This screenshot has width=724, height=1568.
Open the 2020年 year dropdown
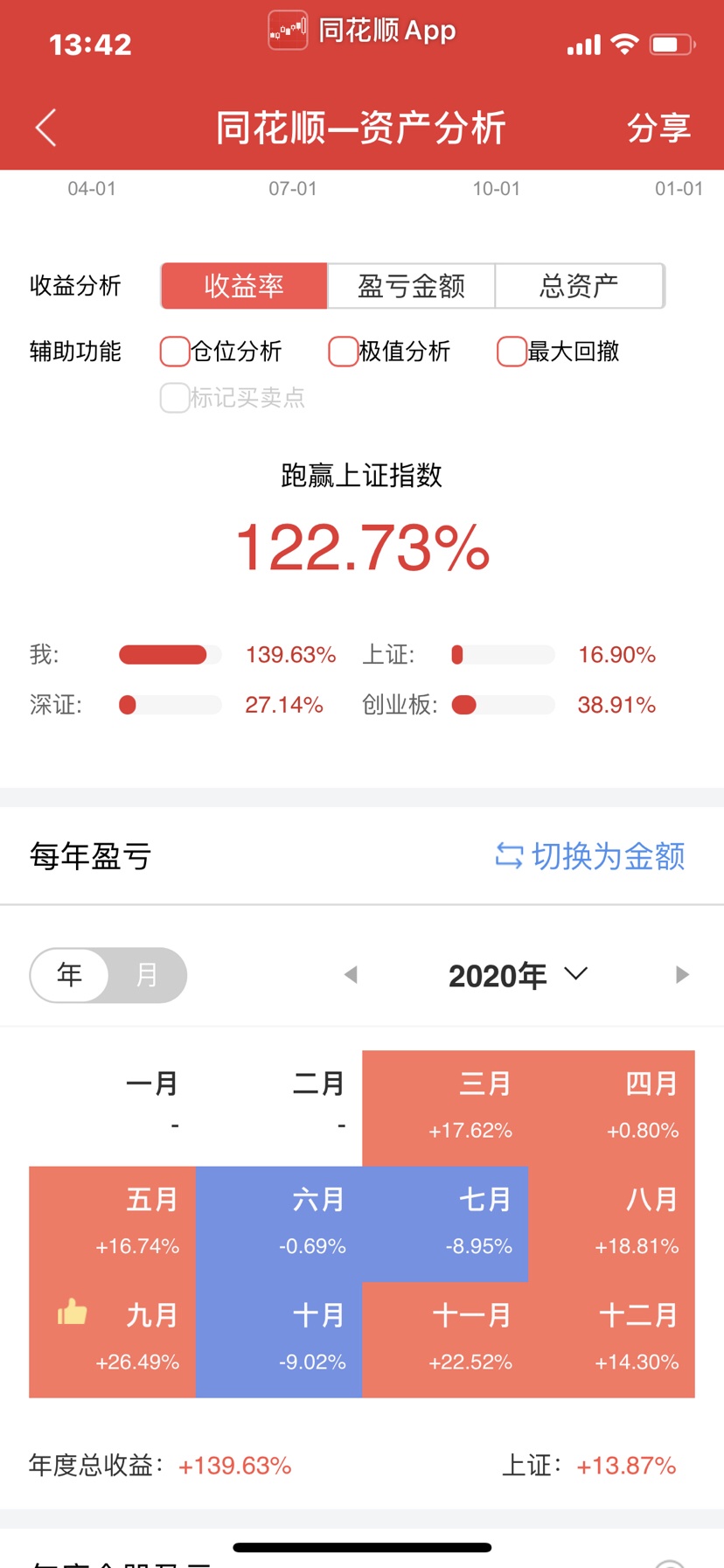[x=518, y=975]
